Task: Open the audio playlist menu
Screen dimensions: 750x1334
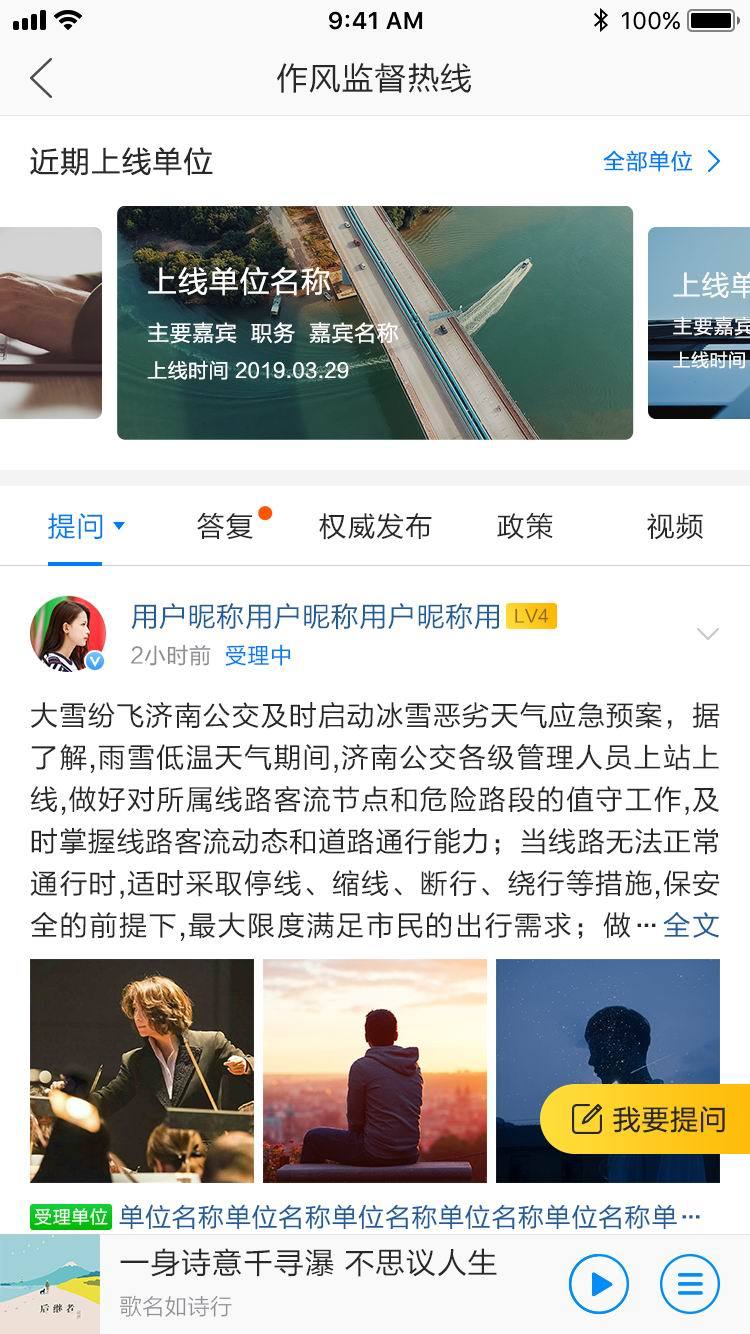Action: tap(690, 1284)
